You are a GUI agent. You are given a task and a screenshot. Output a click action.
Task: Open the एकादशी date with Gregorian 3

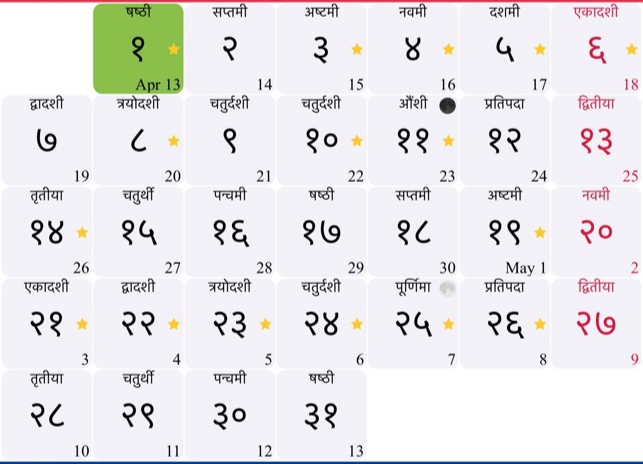pyautogui.click(x=46, y=324)
